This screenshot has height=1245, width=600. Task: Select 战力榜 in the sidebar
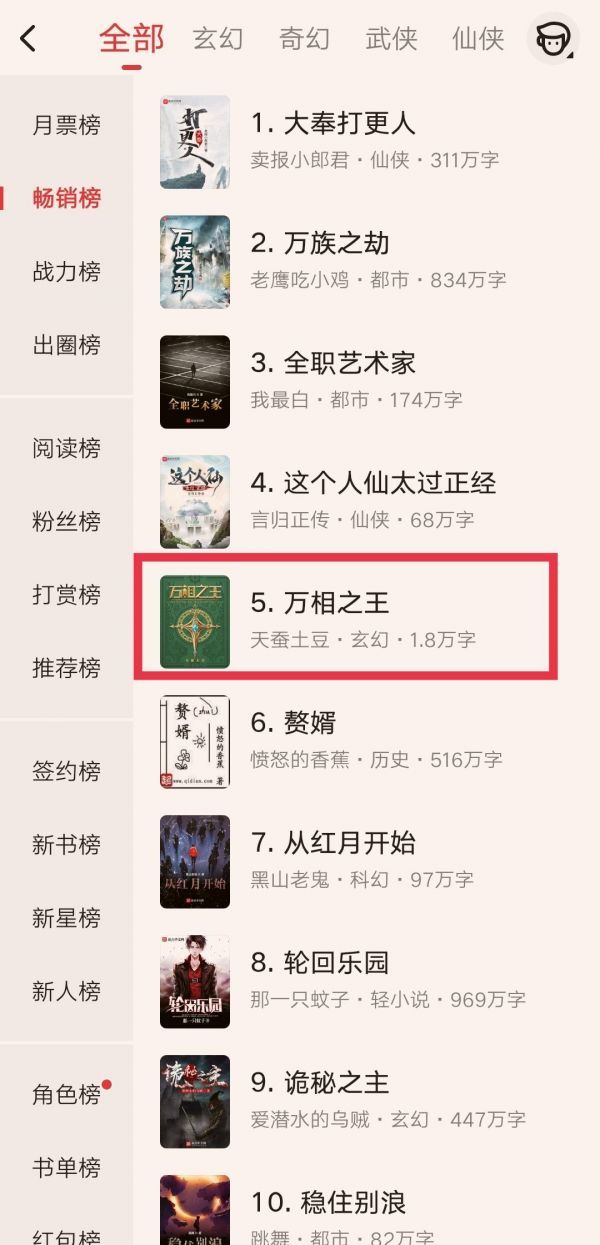(66, 272)
